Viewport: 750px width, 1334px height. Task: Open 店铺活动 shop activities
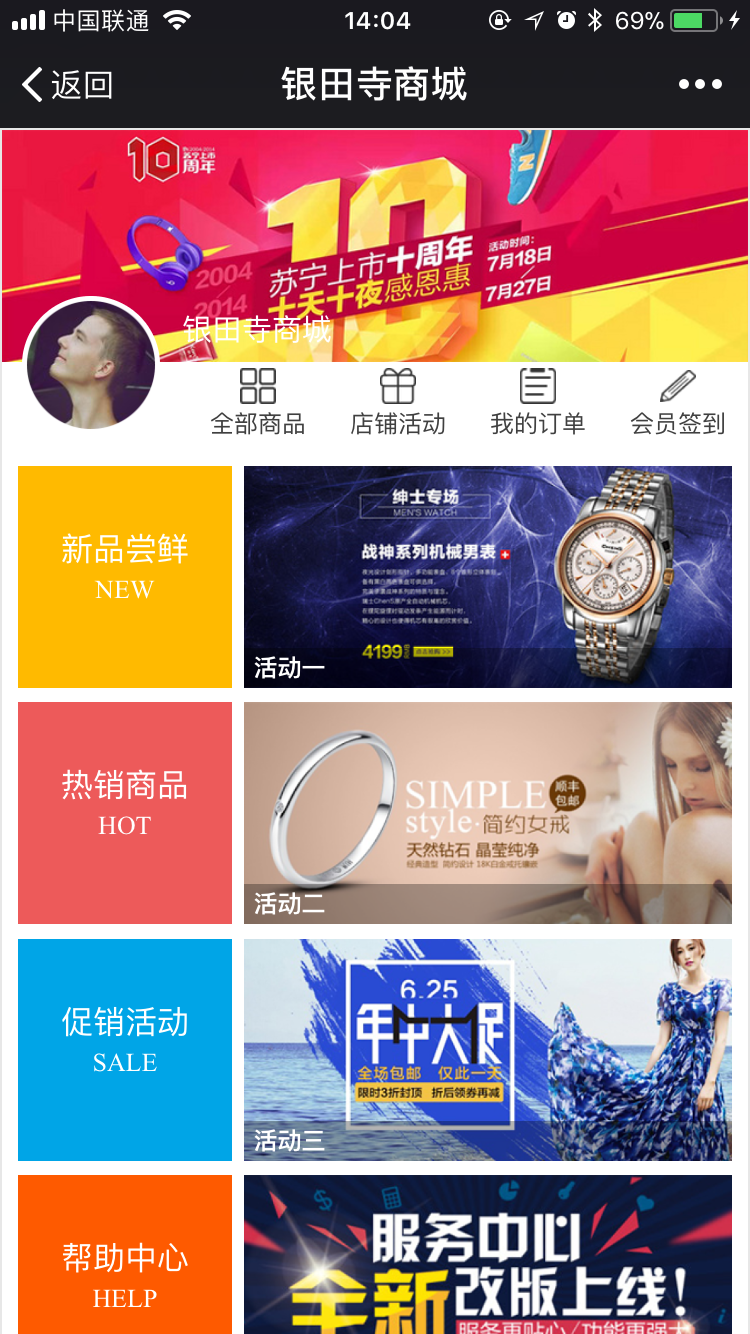coord(398,402)
